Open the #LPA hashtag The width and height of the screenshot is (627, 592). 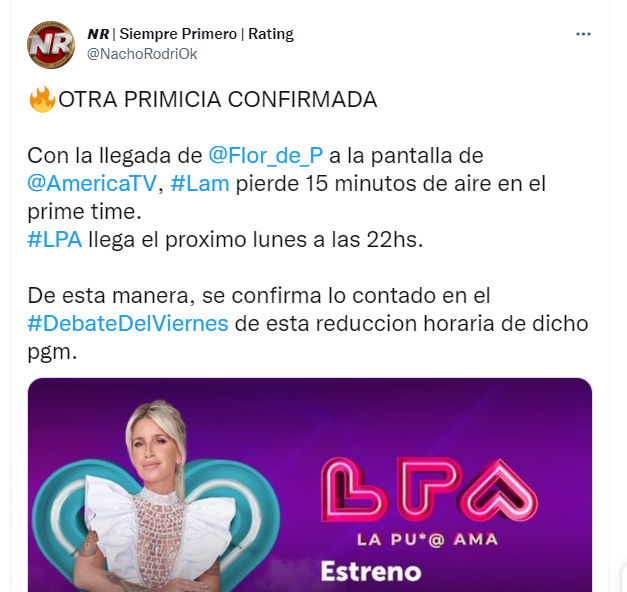coord(55,239)
